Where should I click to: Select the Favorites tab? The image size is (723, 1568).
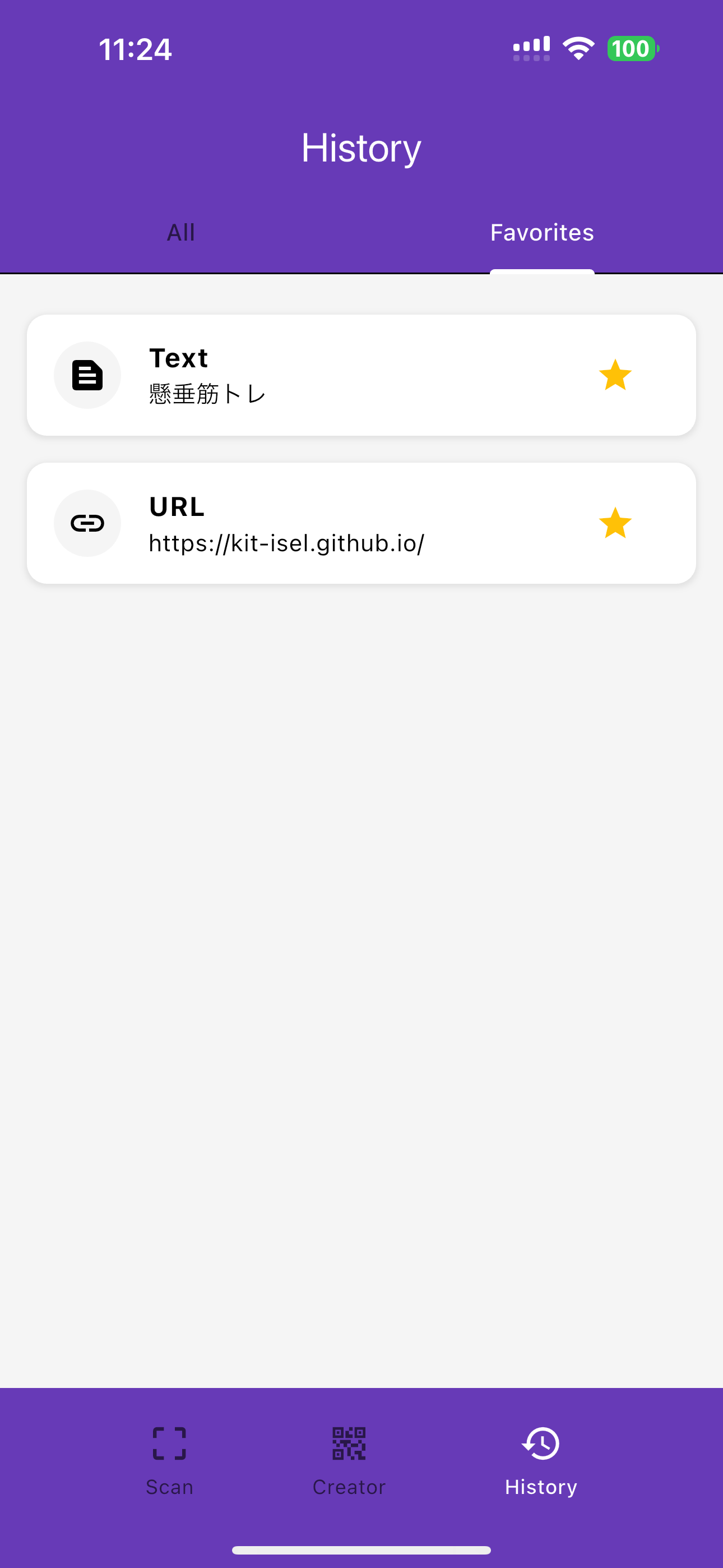pyautogui.click(x=541, y=233)
